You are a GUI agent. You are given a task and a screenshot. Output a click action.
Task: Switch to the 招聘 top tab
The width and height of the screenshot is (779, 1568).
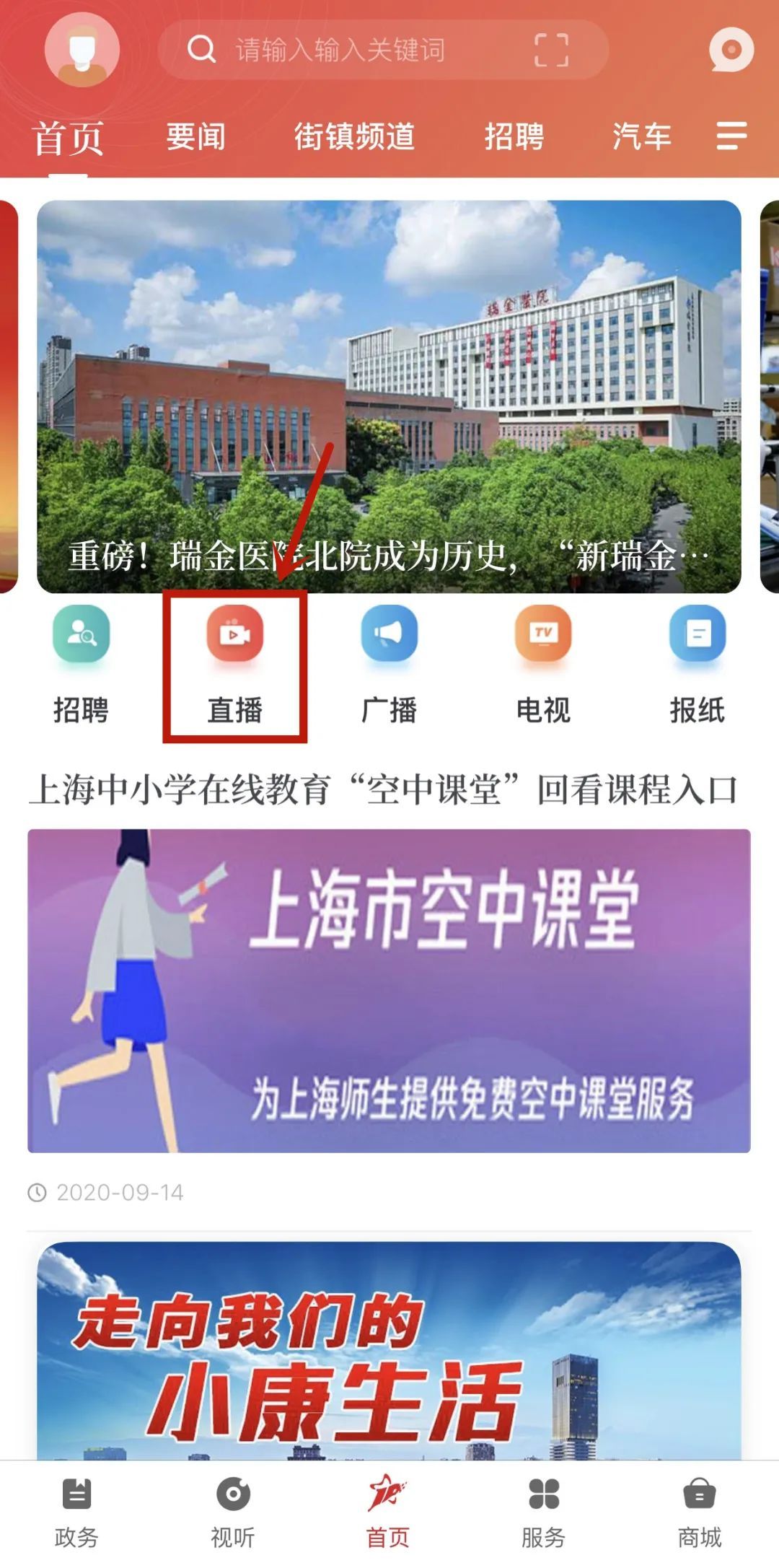pyautogui.click(x=514, y=136)
